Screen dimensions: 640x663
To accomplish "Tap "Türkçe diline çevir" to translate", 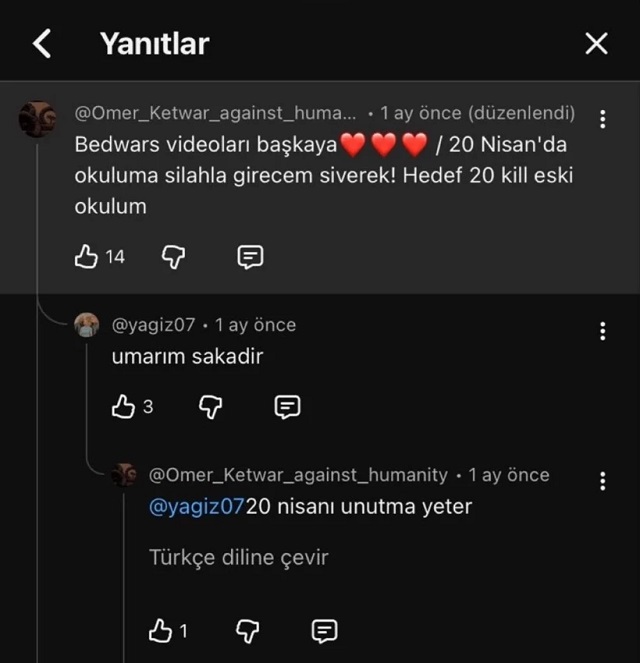I will [238, 557].
